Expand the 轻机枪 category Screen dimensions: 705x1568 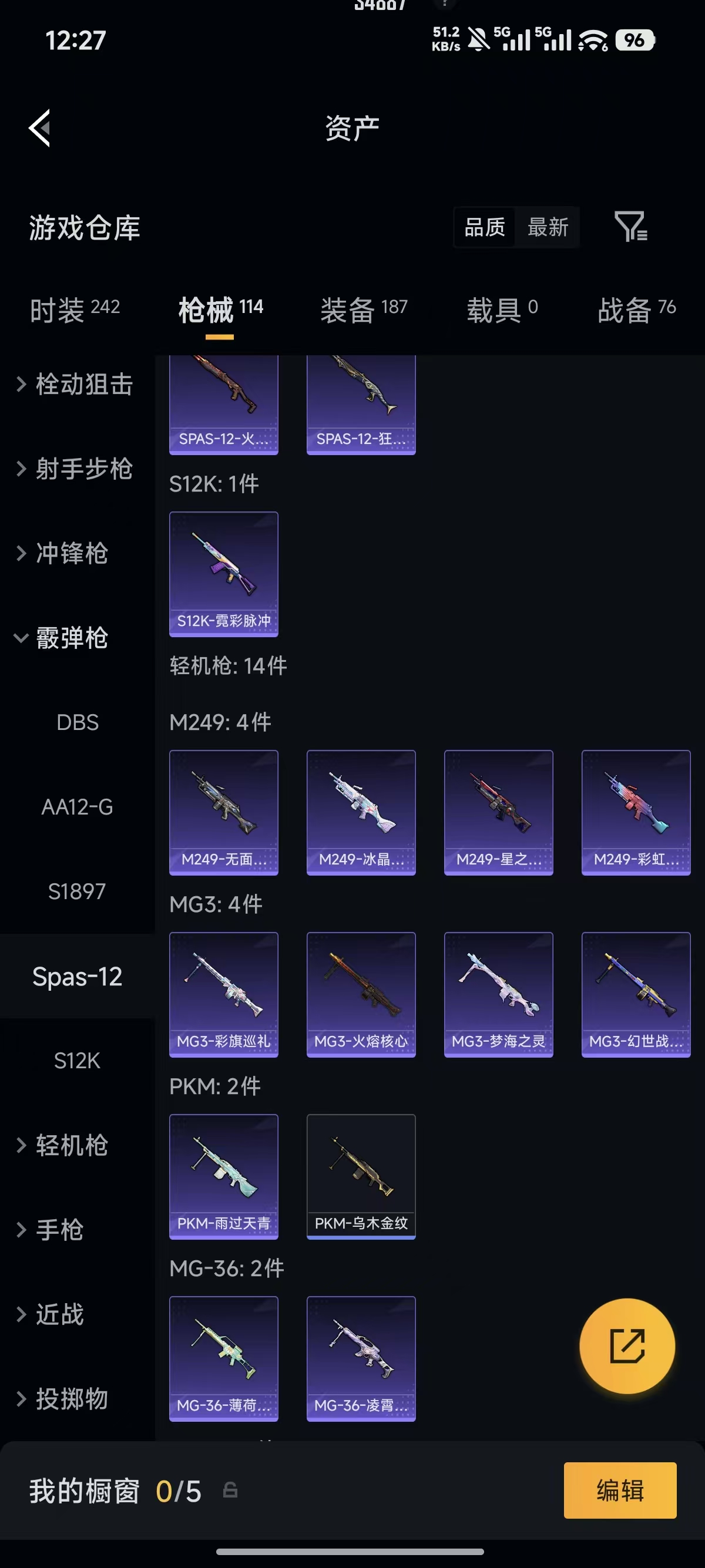(x=63, y=1146)
